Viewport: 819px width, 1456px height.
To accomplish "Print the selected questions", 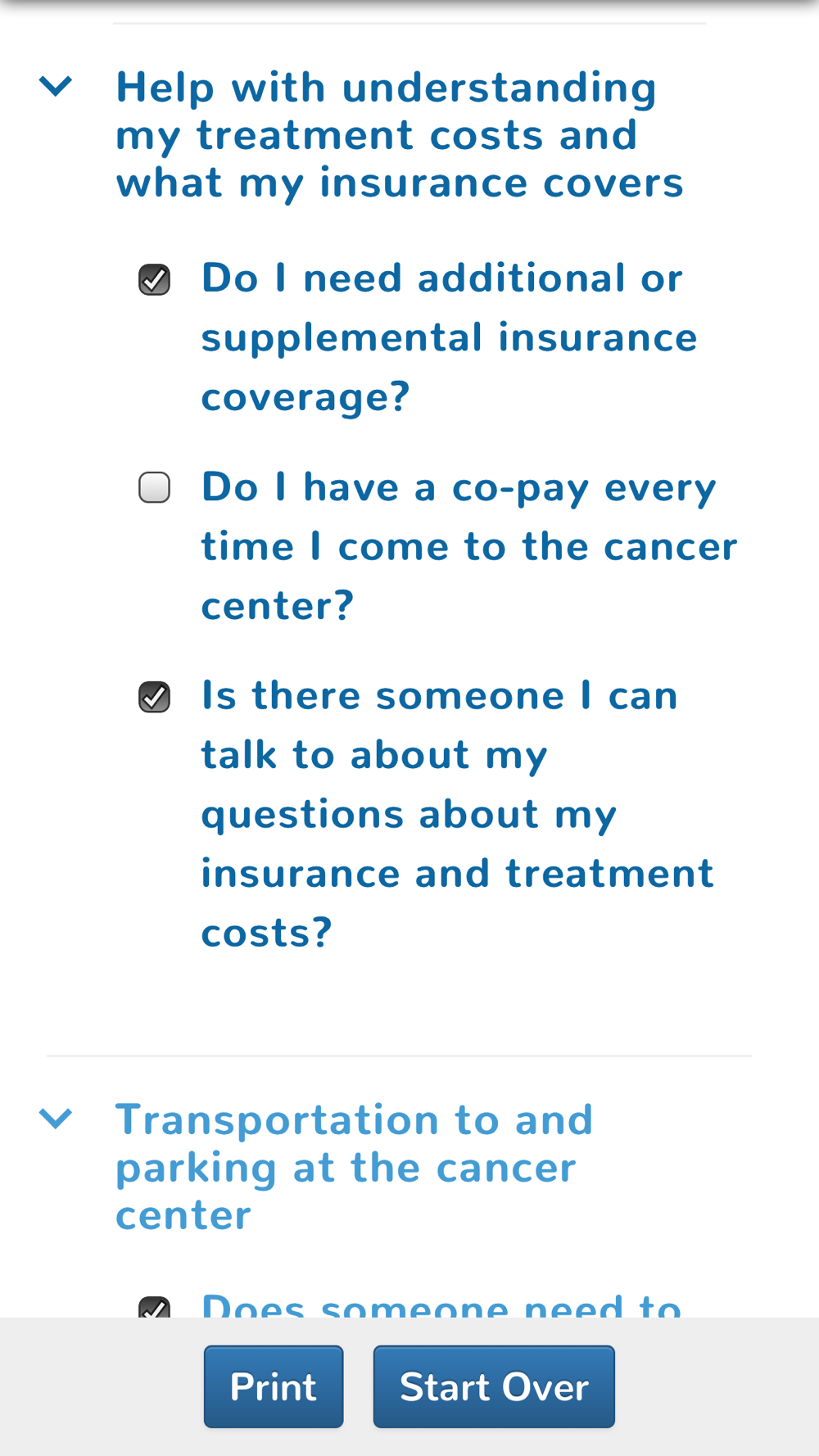I will tap(274, 1386).
